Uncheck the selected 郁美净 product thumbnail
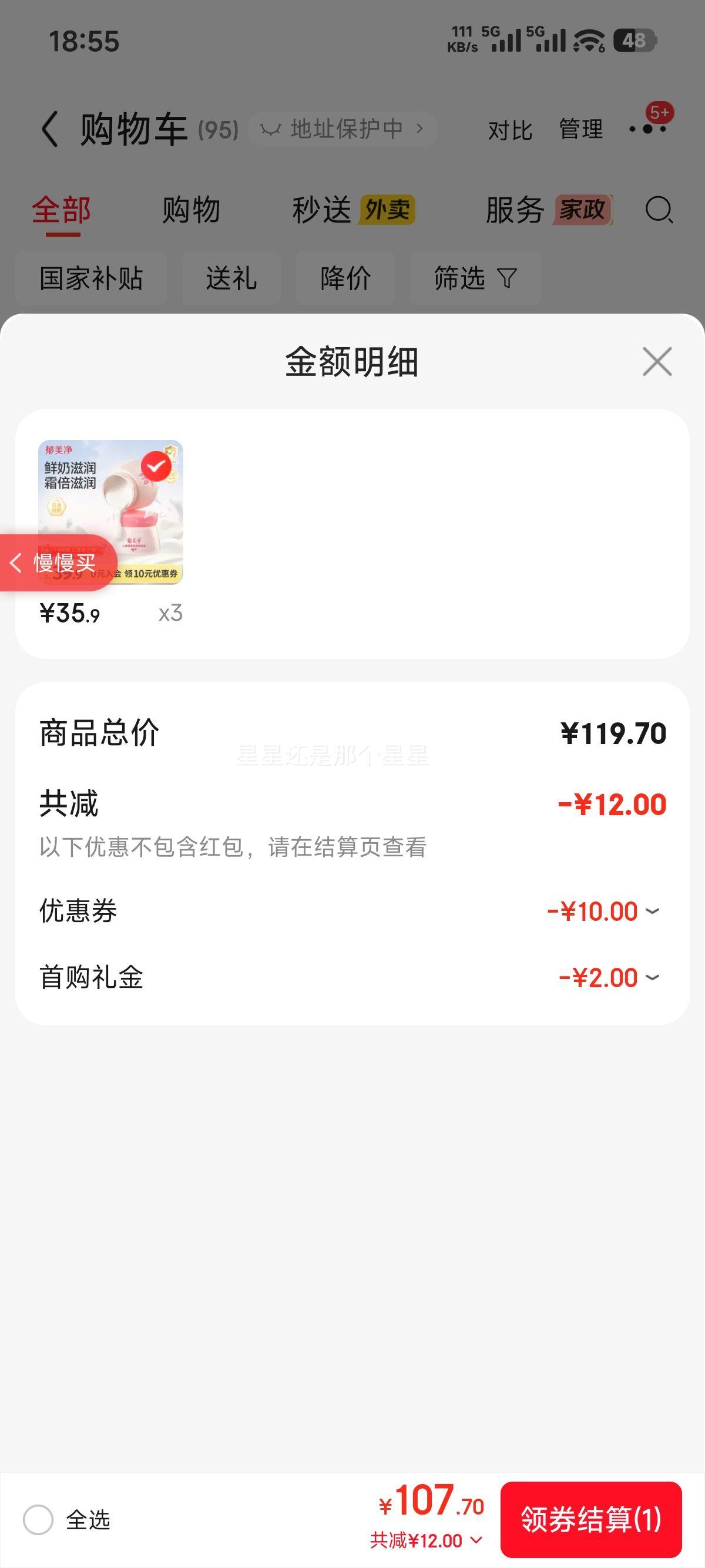This screenshot has height=1568, width=705. pyautogui.click(x=156, y=467)
